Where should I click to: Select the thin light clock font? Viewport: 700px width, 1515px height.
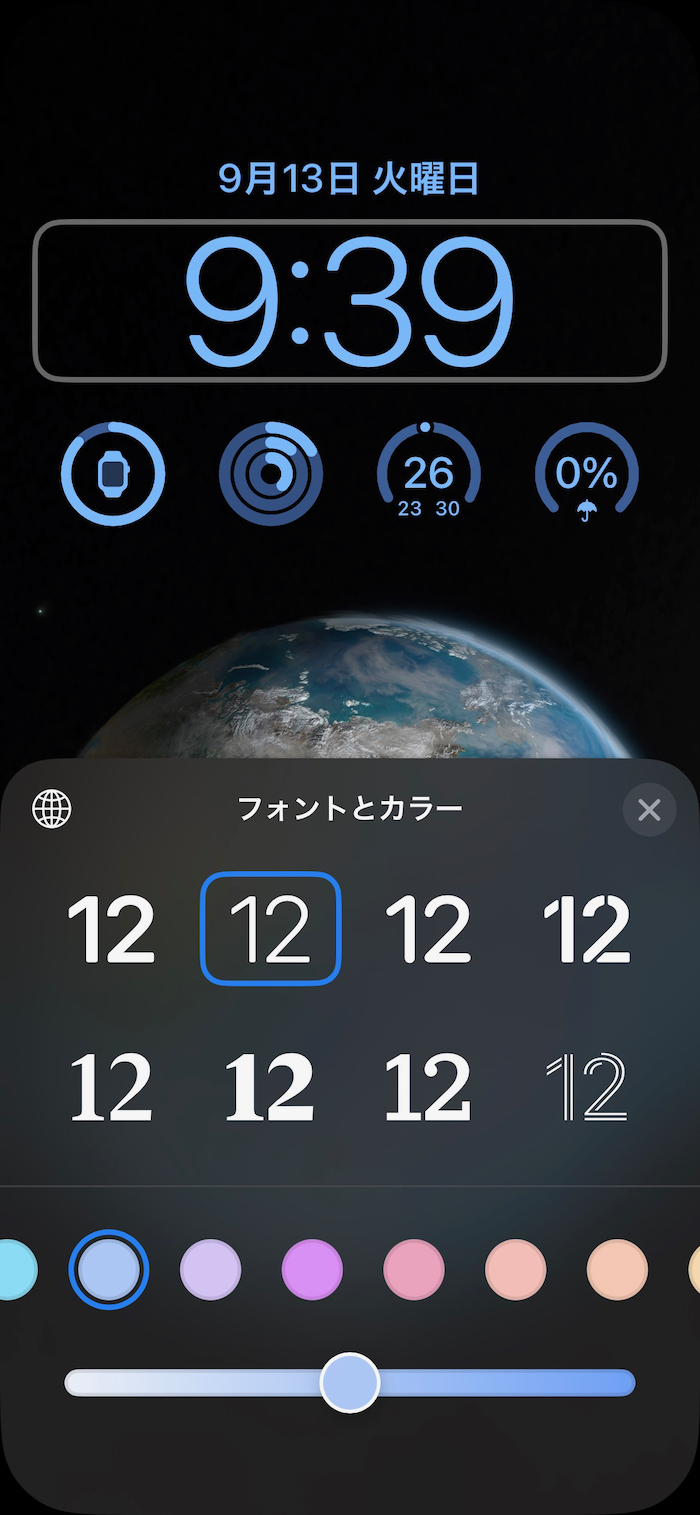(x=270, y=929)
